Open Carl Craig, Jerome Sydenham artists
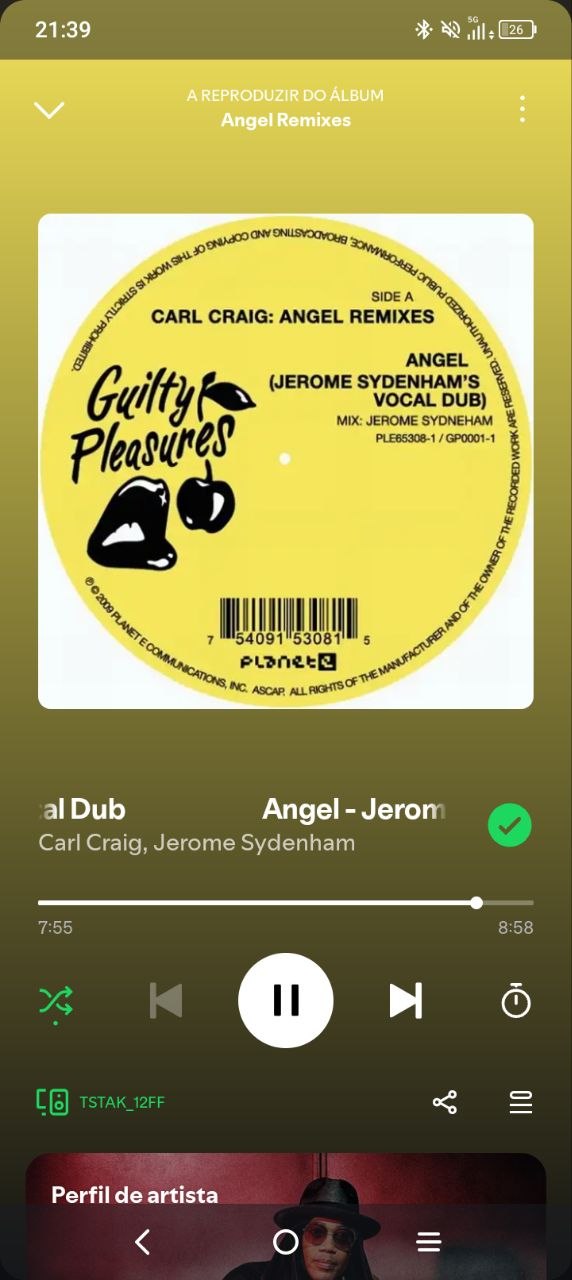This screenshot has width=572, height=1280. coord(197,843)
